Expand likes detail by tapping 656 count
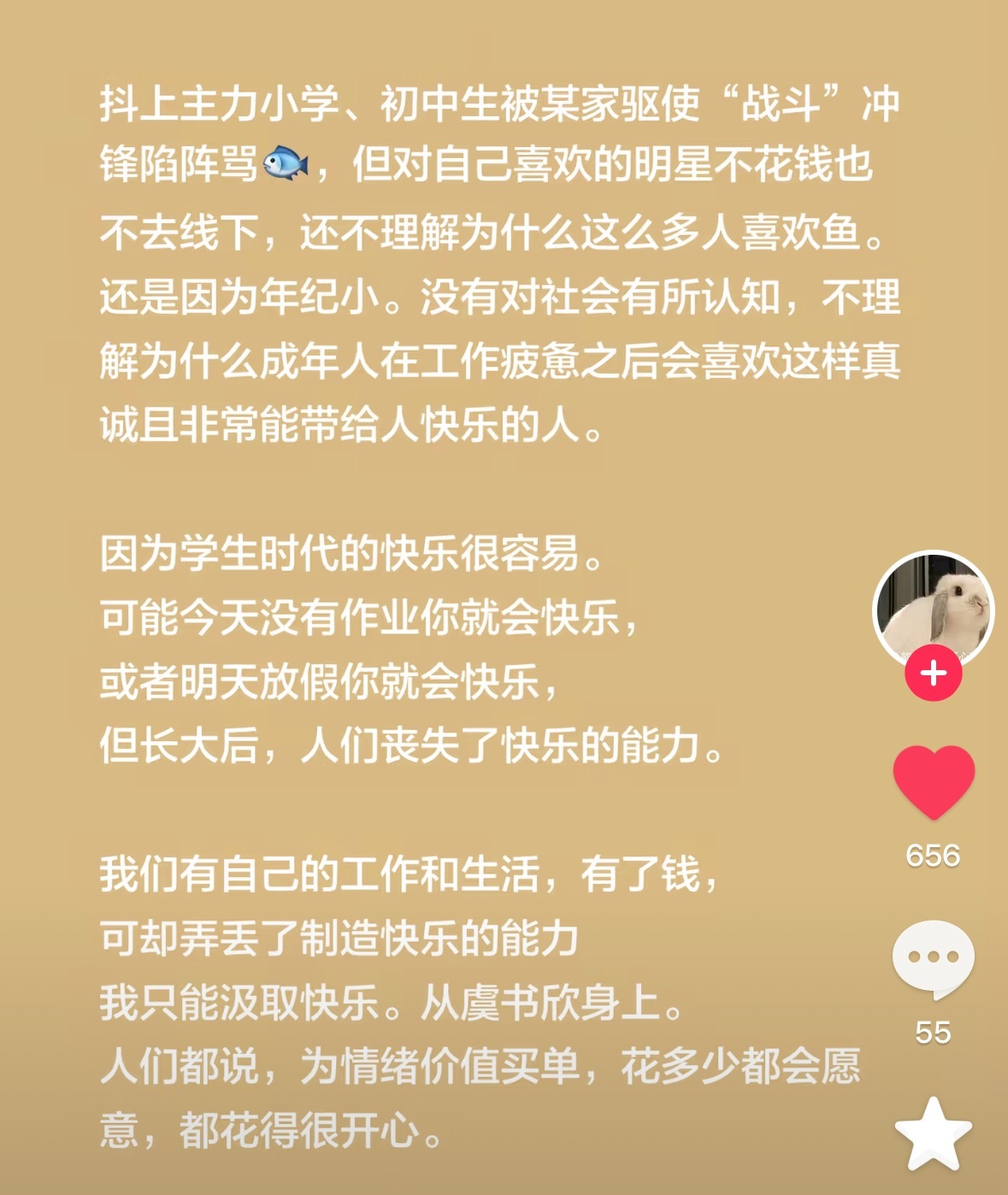Image resolution: width=1008 pixels, height=1195 pixels. pos(934,853)
